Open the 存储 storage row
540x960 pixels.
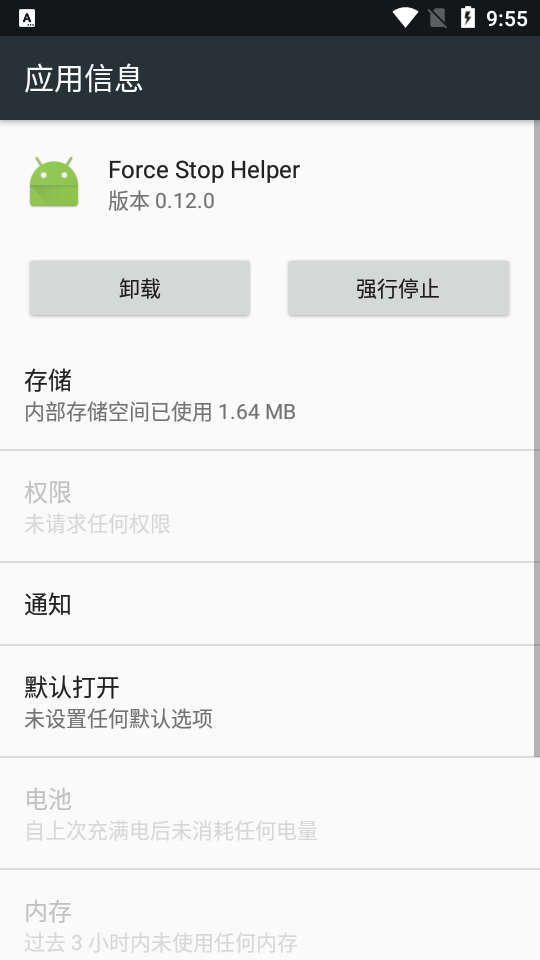coord(267,394)
